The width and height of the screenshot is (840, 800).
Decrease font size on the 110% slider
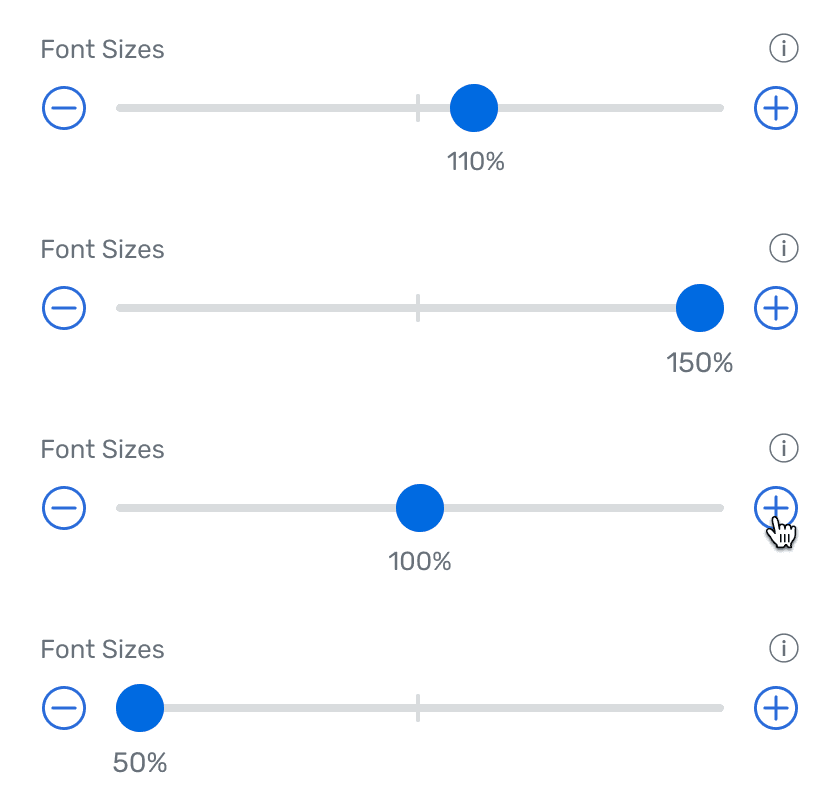[x=64, y=108]
